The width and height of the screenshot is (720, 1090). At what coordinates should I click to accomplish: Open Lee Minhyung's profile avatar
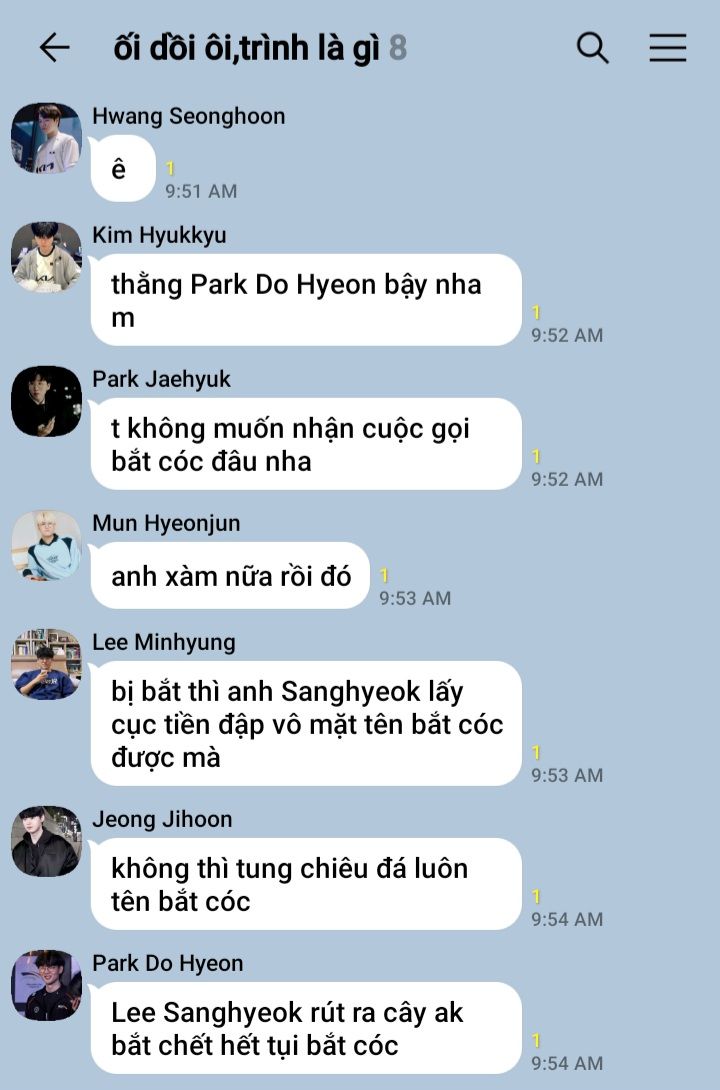(x=47, y=665)
